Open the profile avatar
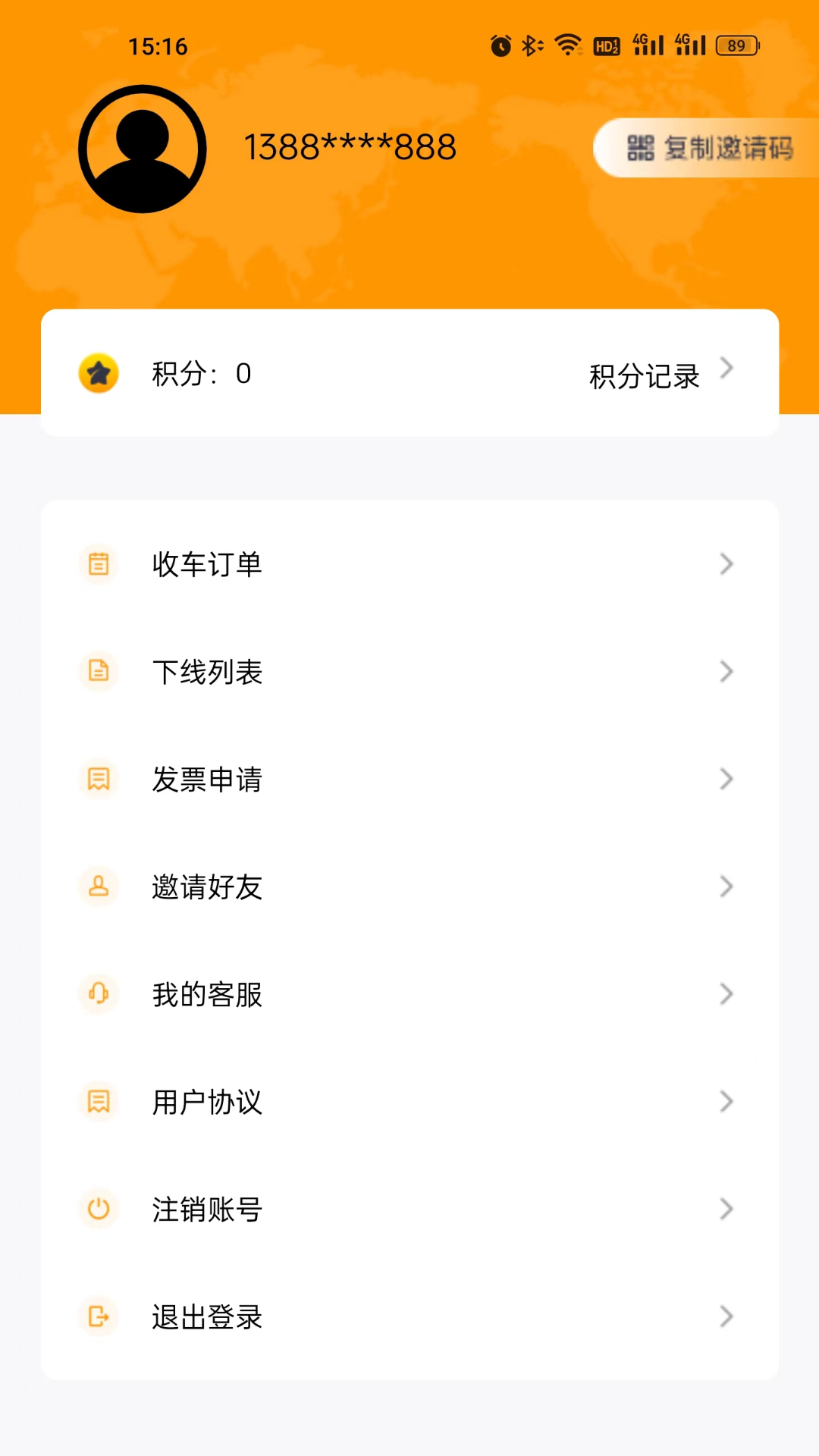Image resolution: width=819 pixels, height=1456 pixels. (x=143, y=149)
